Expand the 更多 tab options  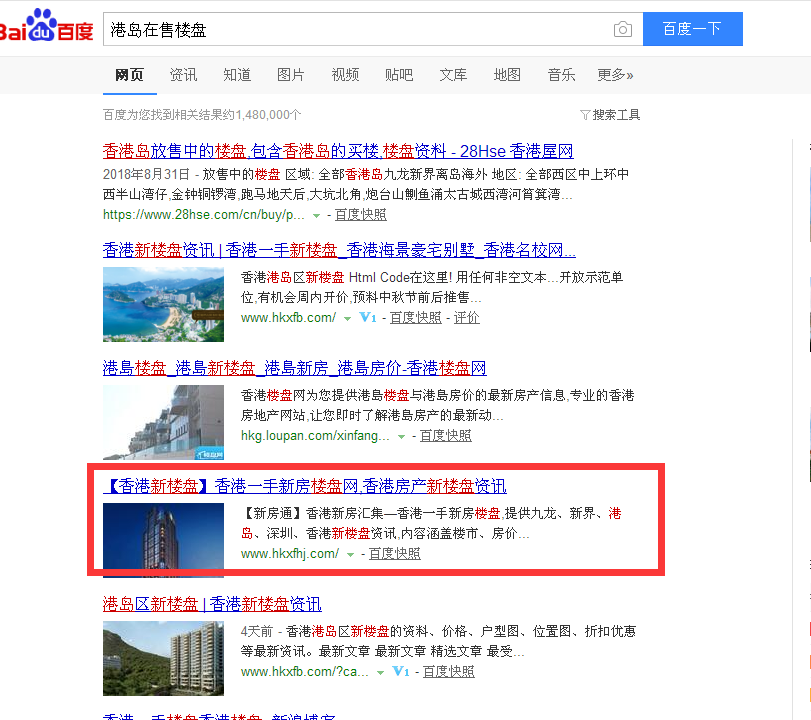pyautogui.click(x=615, y=75)
